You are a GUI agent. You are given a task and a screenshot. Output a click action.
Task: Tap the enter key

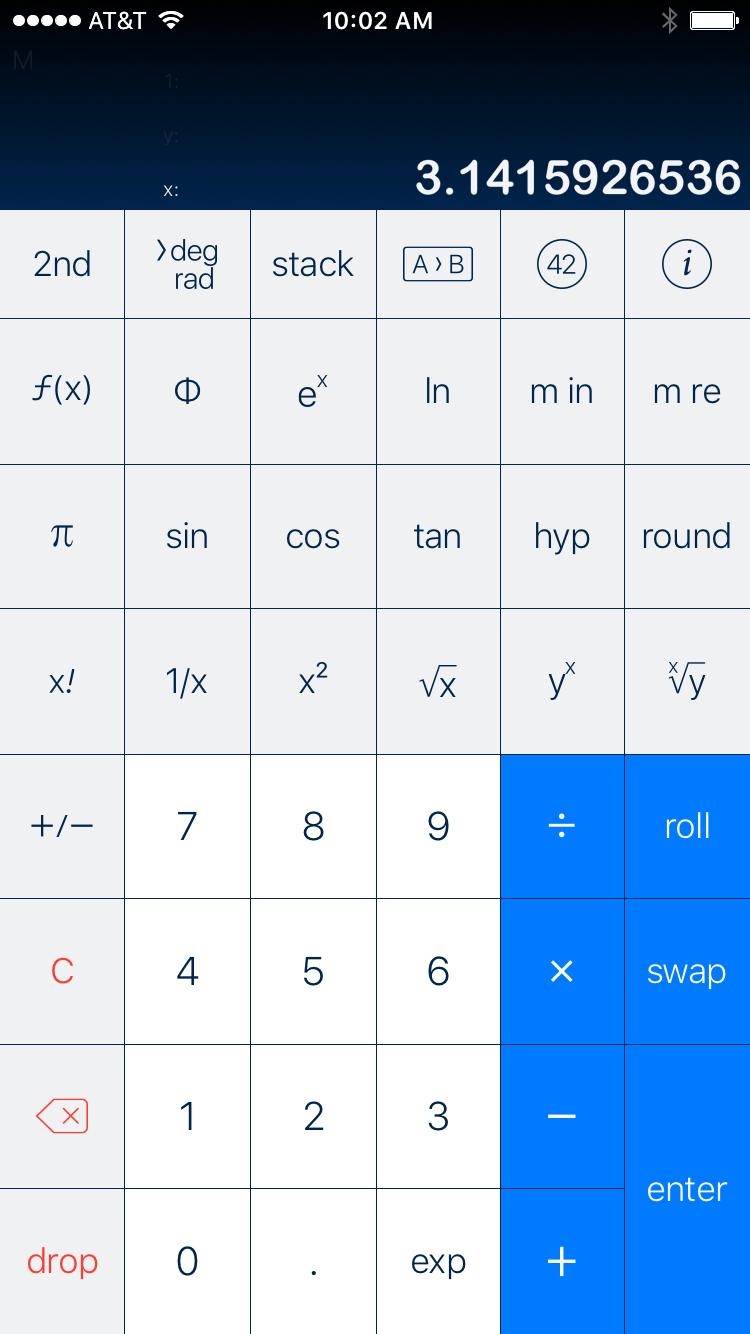pyautogui.click(x=687, y=1189)
